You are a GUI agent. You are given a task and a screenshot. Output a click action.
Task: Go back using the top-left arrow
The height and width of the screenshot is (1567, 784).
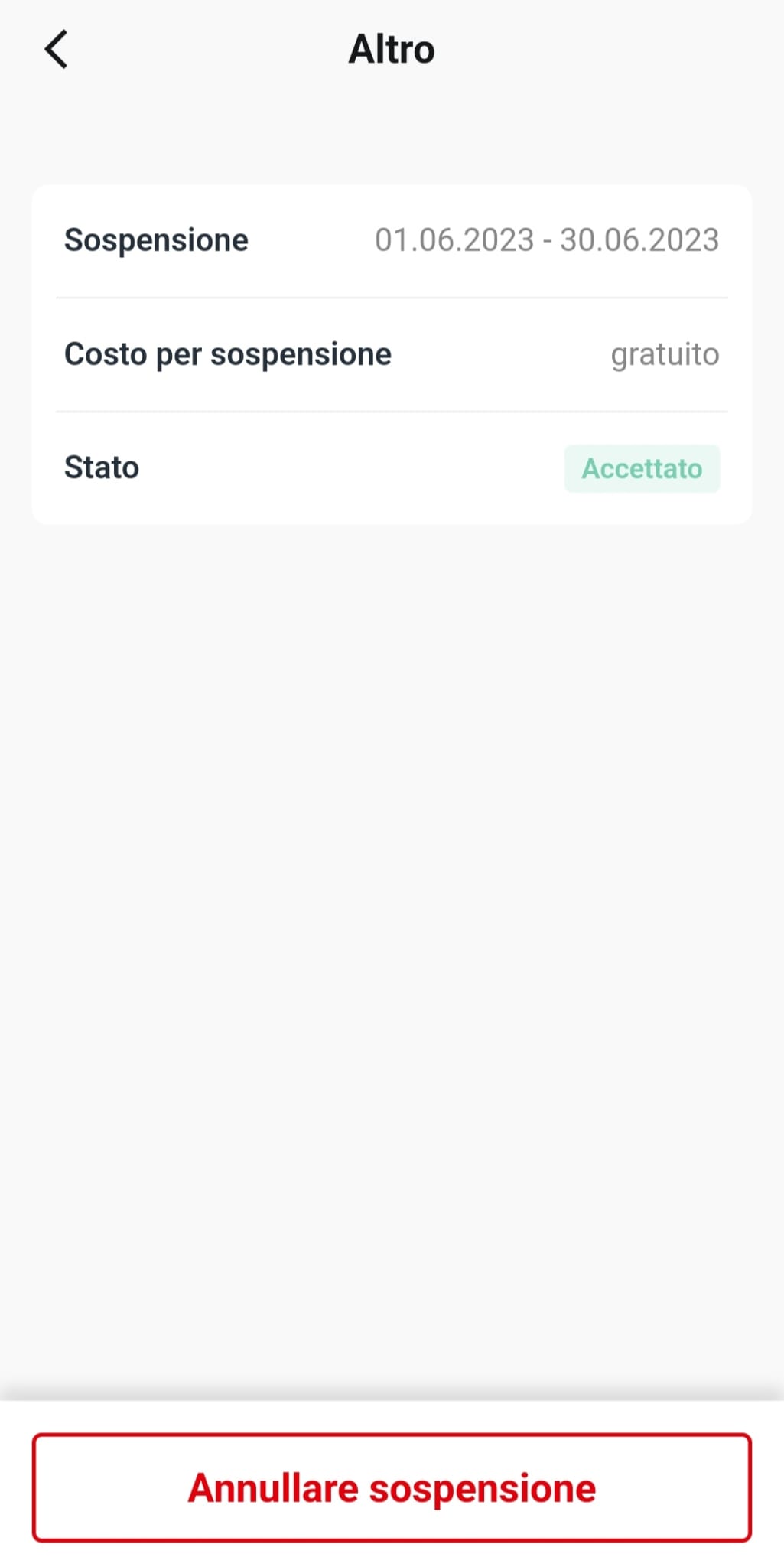pos(56,50)
